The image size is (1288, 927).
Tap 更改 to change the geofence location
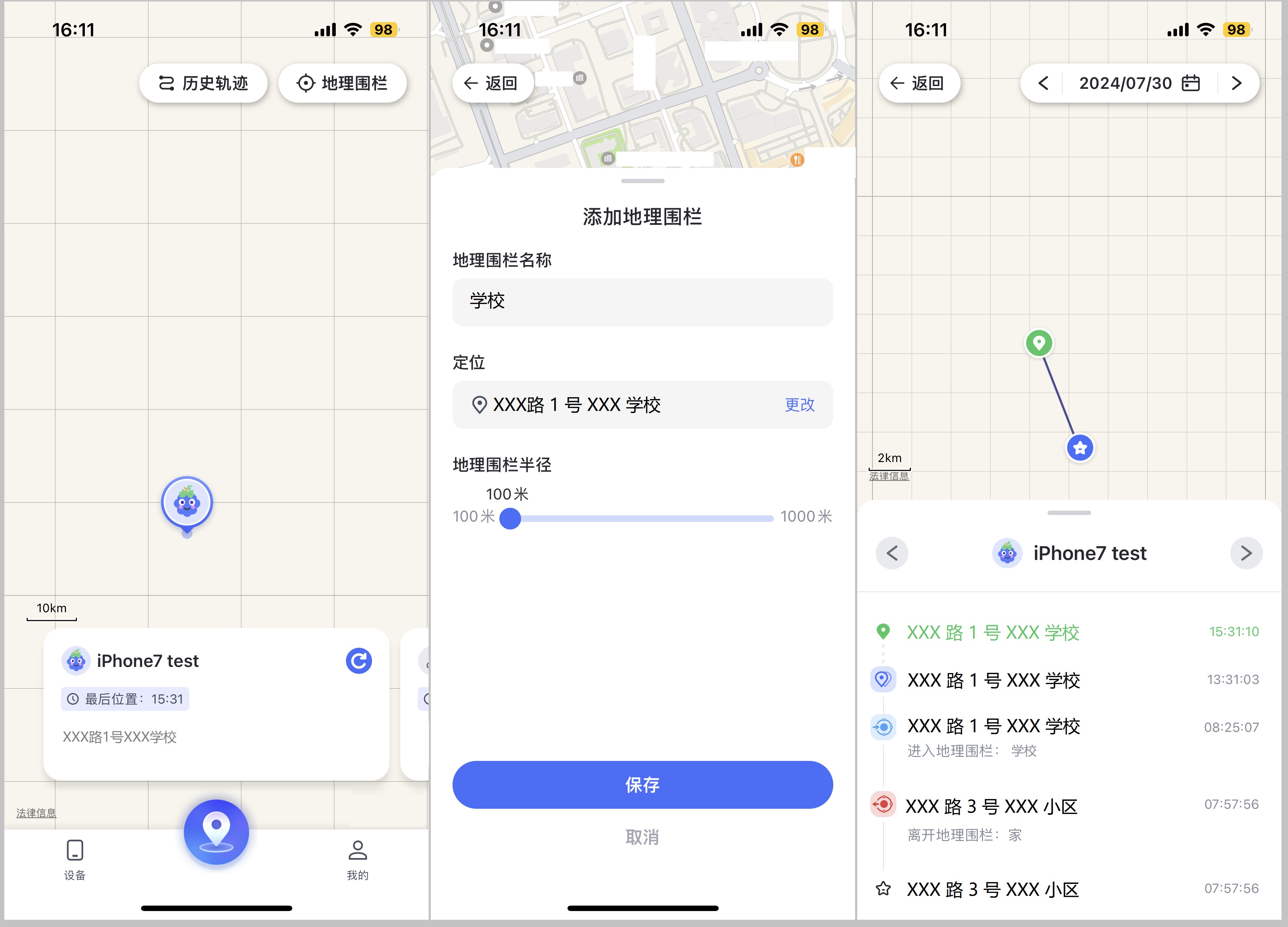point(799,404)
